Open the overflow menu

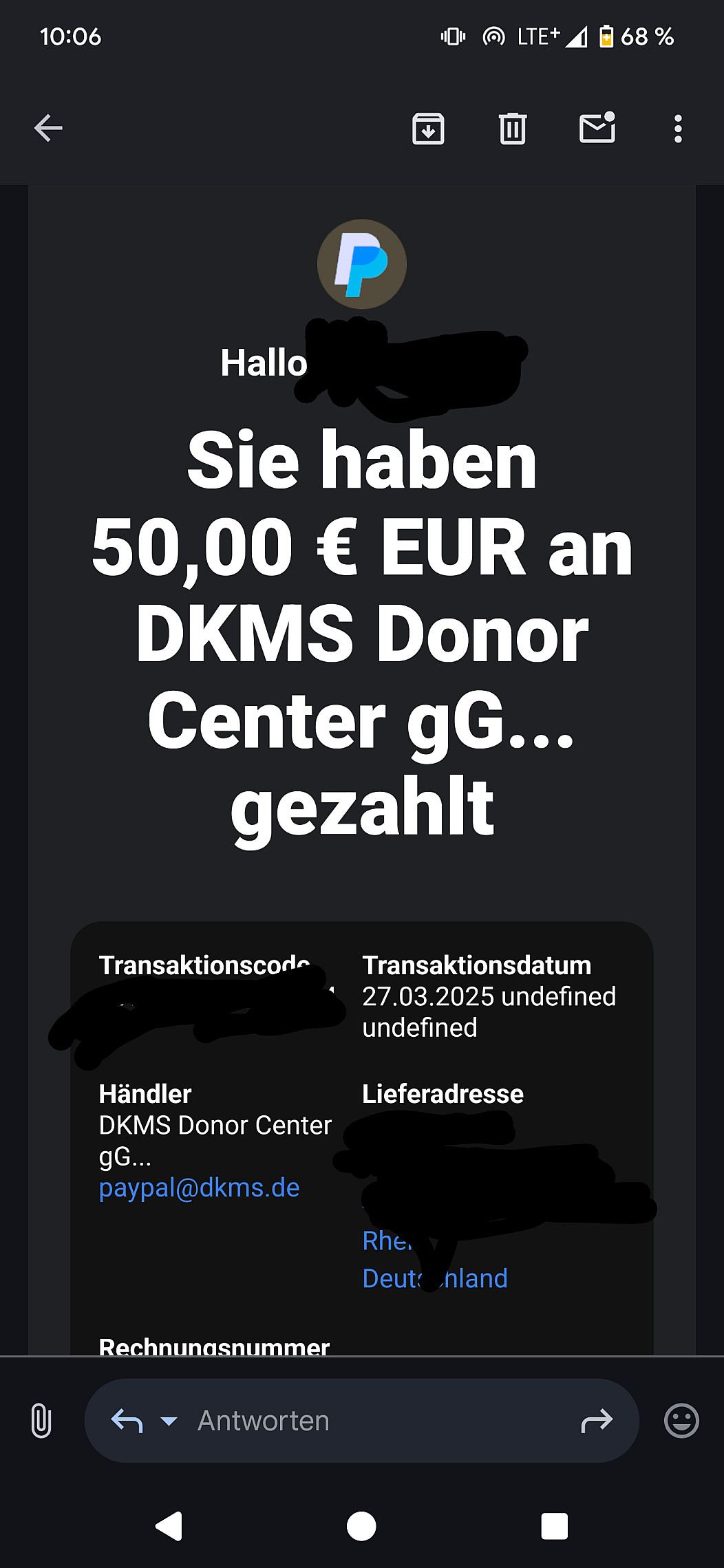678,129
